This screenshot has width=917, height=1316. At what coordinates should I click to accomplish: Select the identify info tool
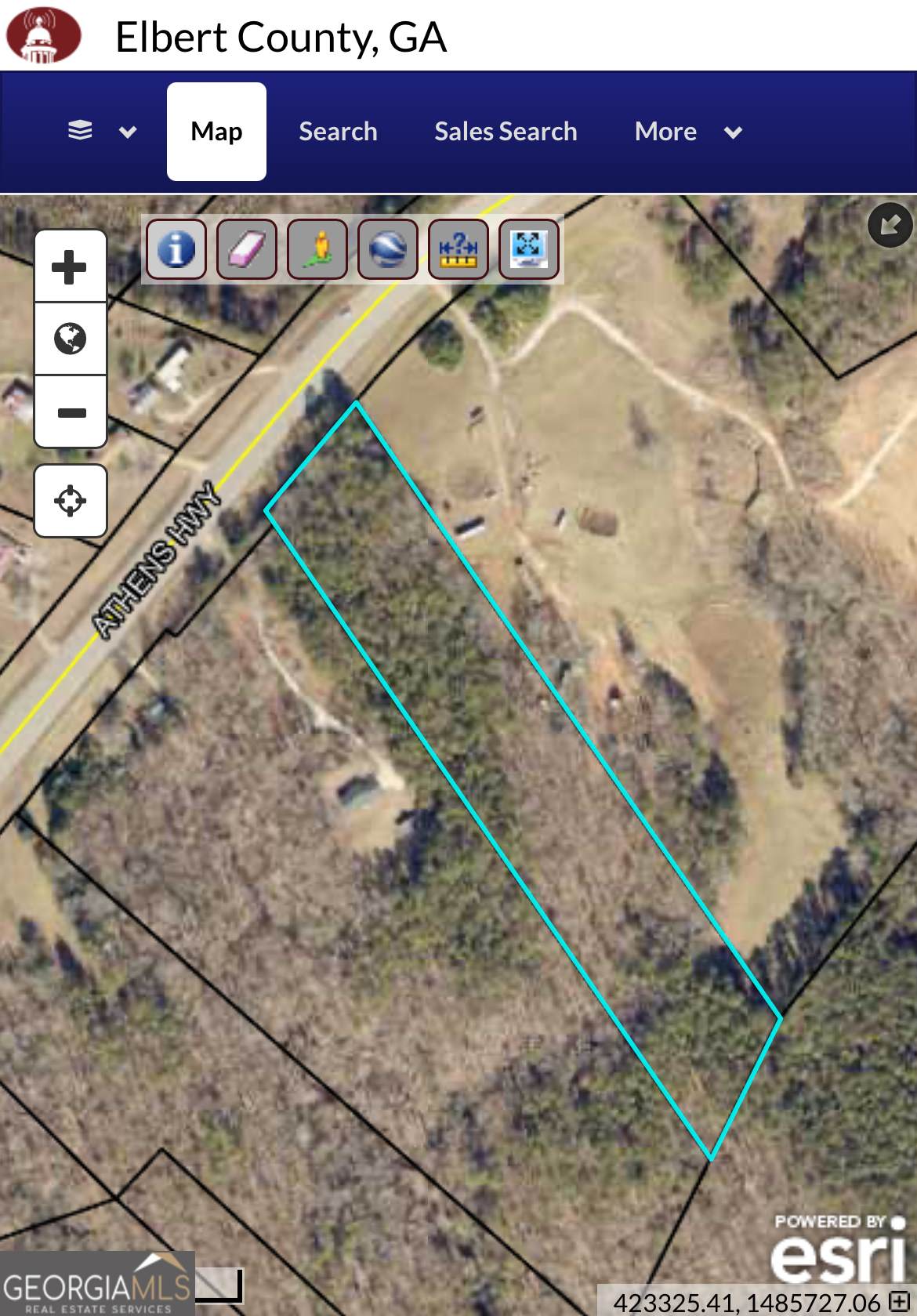point(176,249)
